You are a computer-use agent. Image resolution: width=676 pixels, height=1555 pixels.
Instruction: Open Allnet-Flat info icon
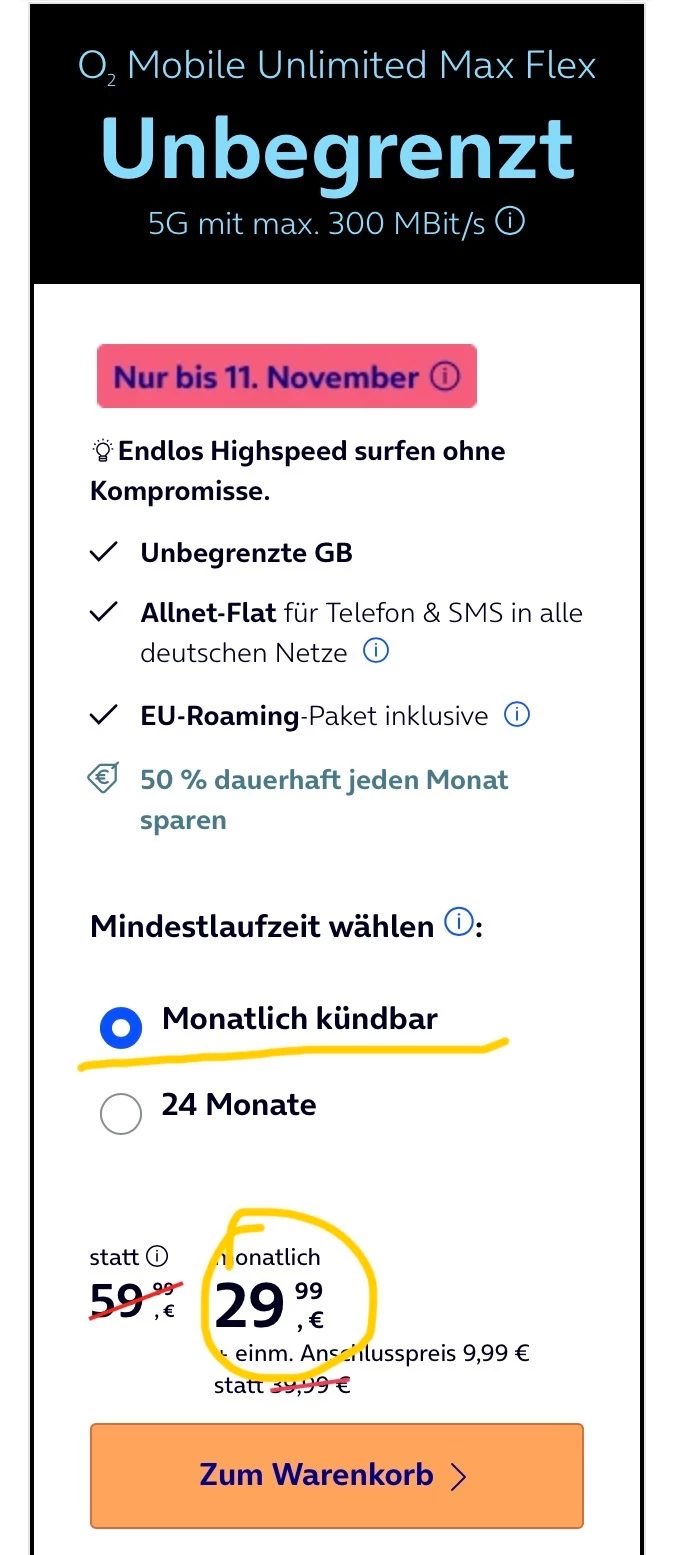point(375,652)
